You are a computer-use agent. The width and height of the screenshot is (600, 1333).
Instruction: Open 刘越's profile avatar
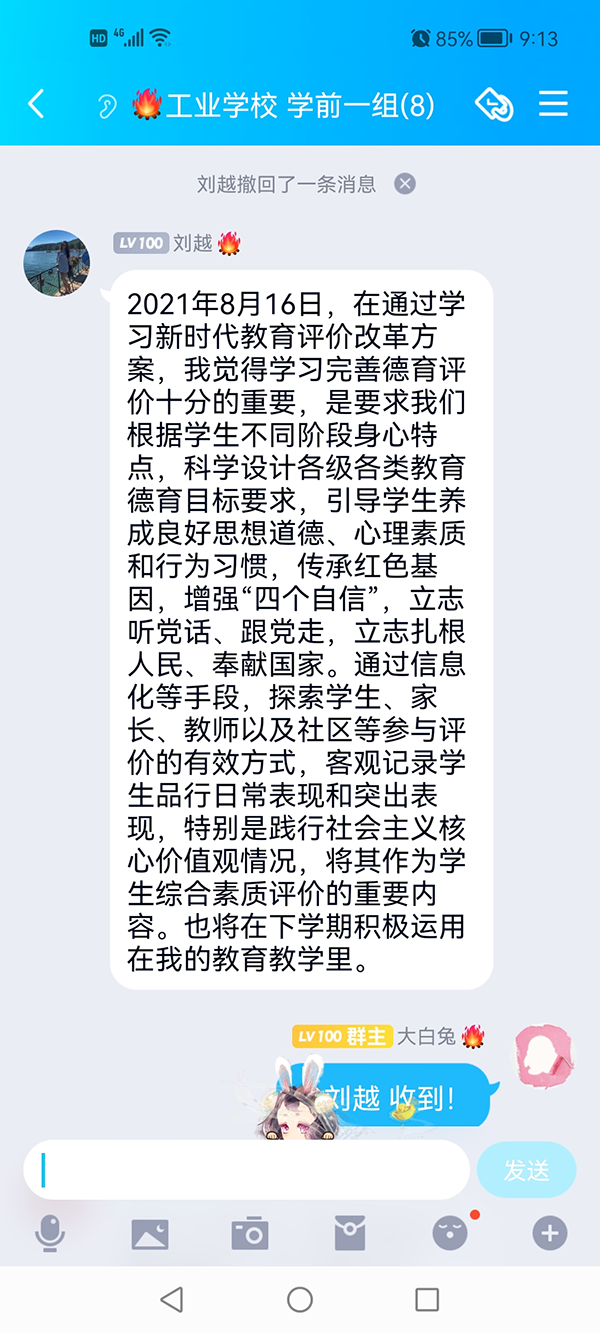tap(57, 263)
